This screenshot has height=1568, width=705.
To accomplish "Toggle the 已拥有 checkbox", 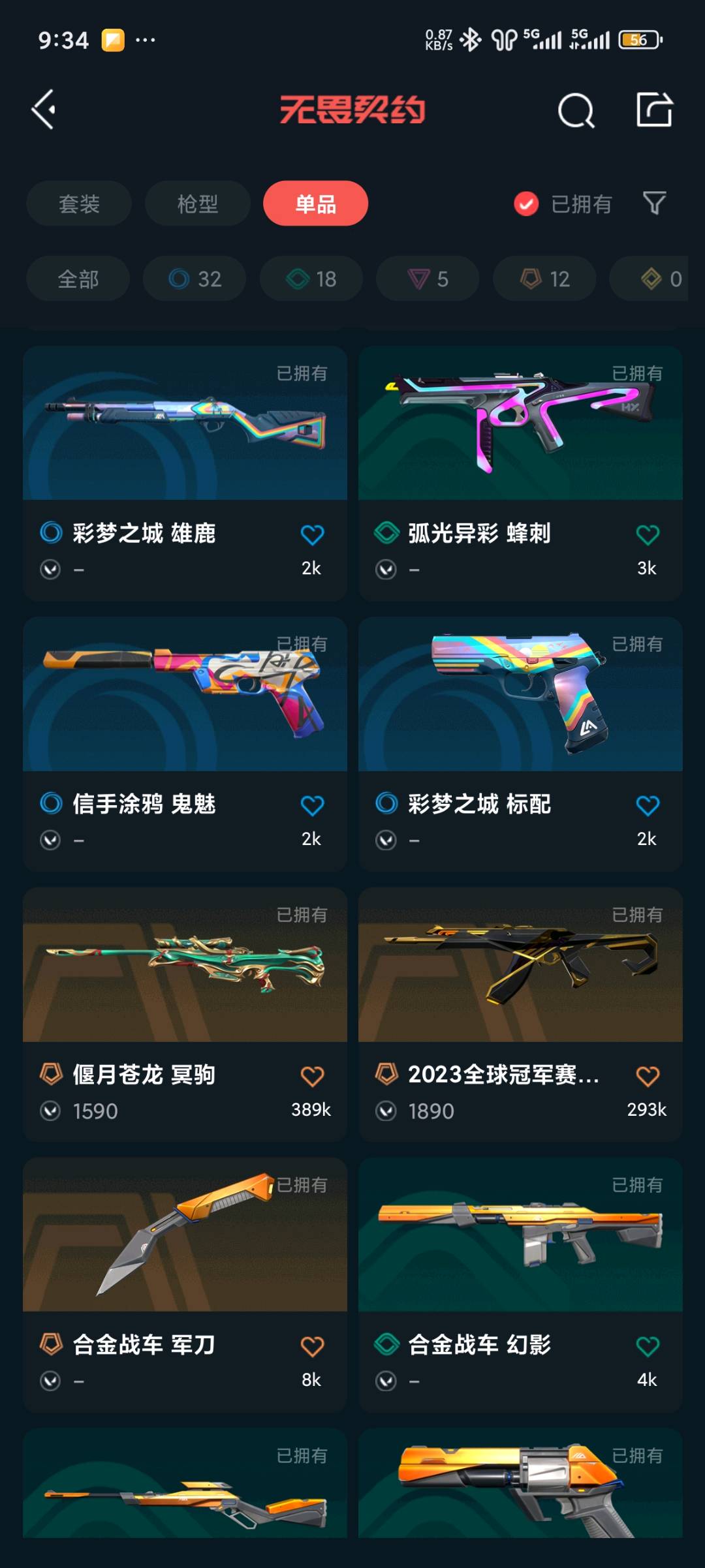I will coord(526,204).
